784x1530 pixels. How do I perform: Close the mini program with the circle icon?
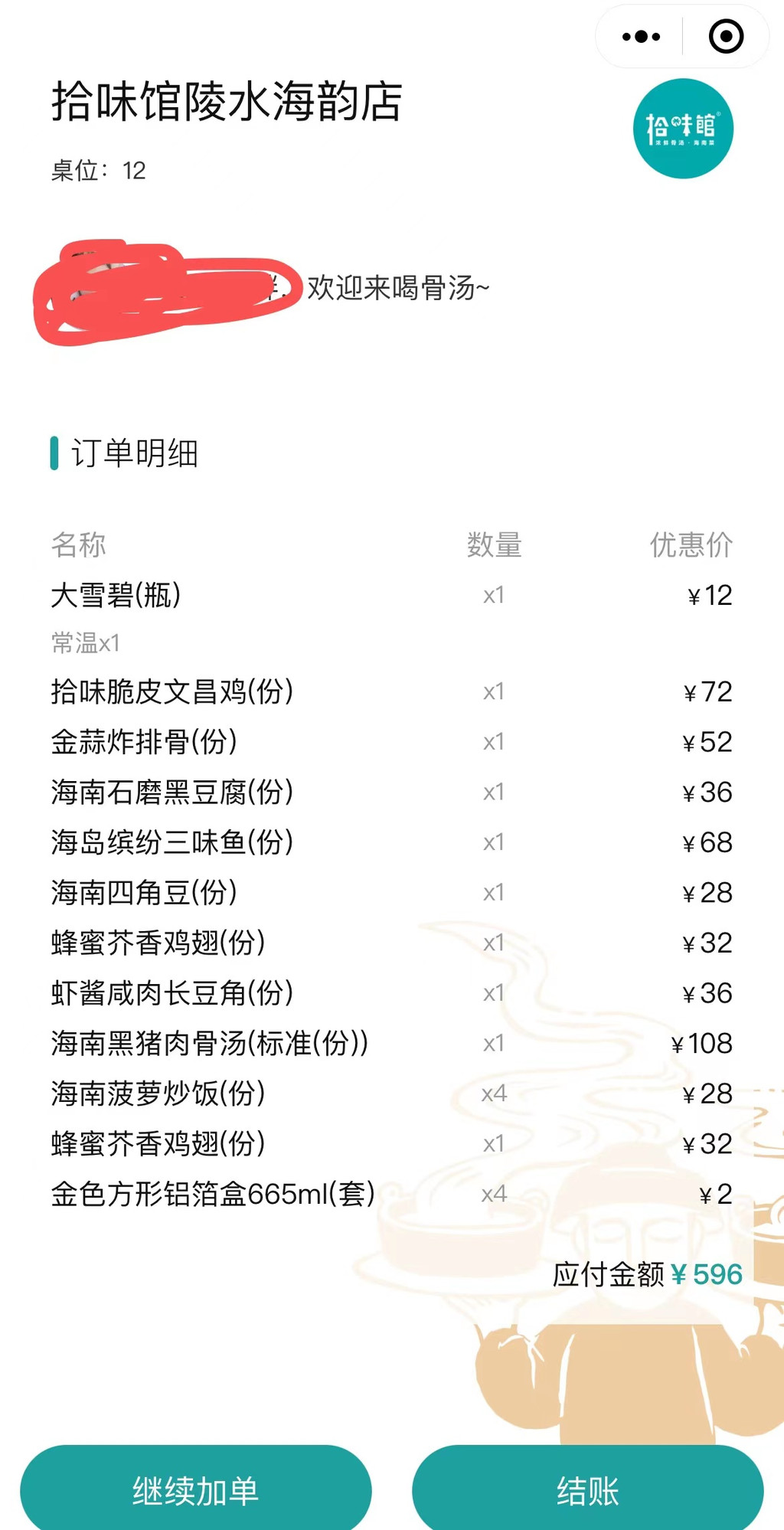point(726,37)
